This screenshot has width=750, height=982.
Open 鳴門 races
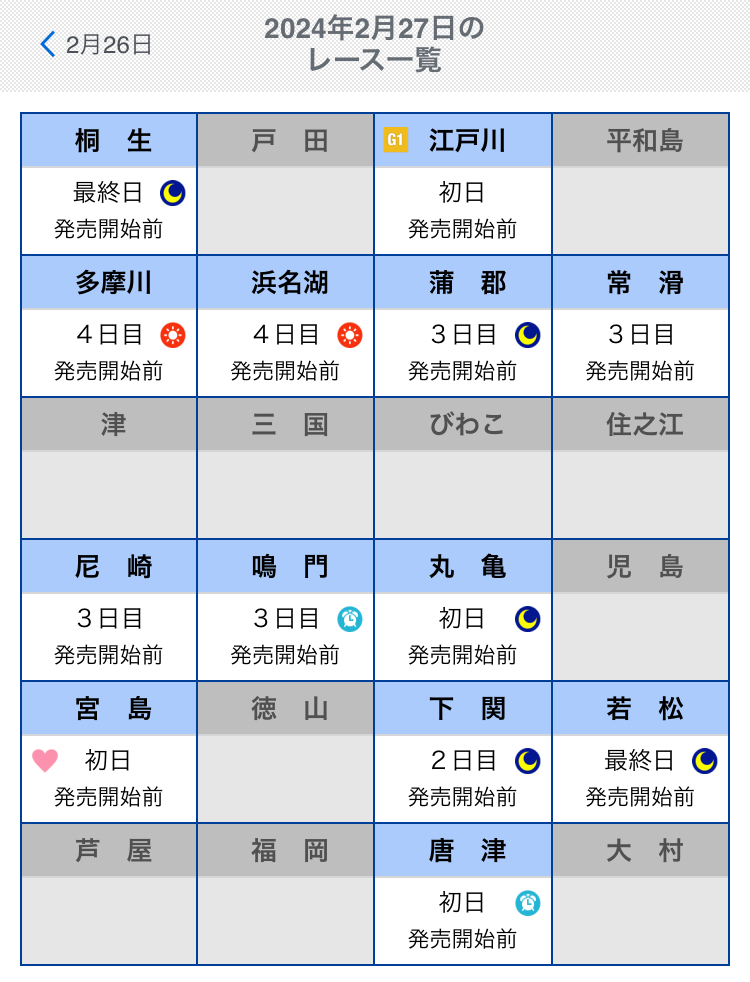[286, 611]
